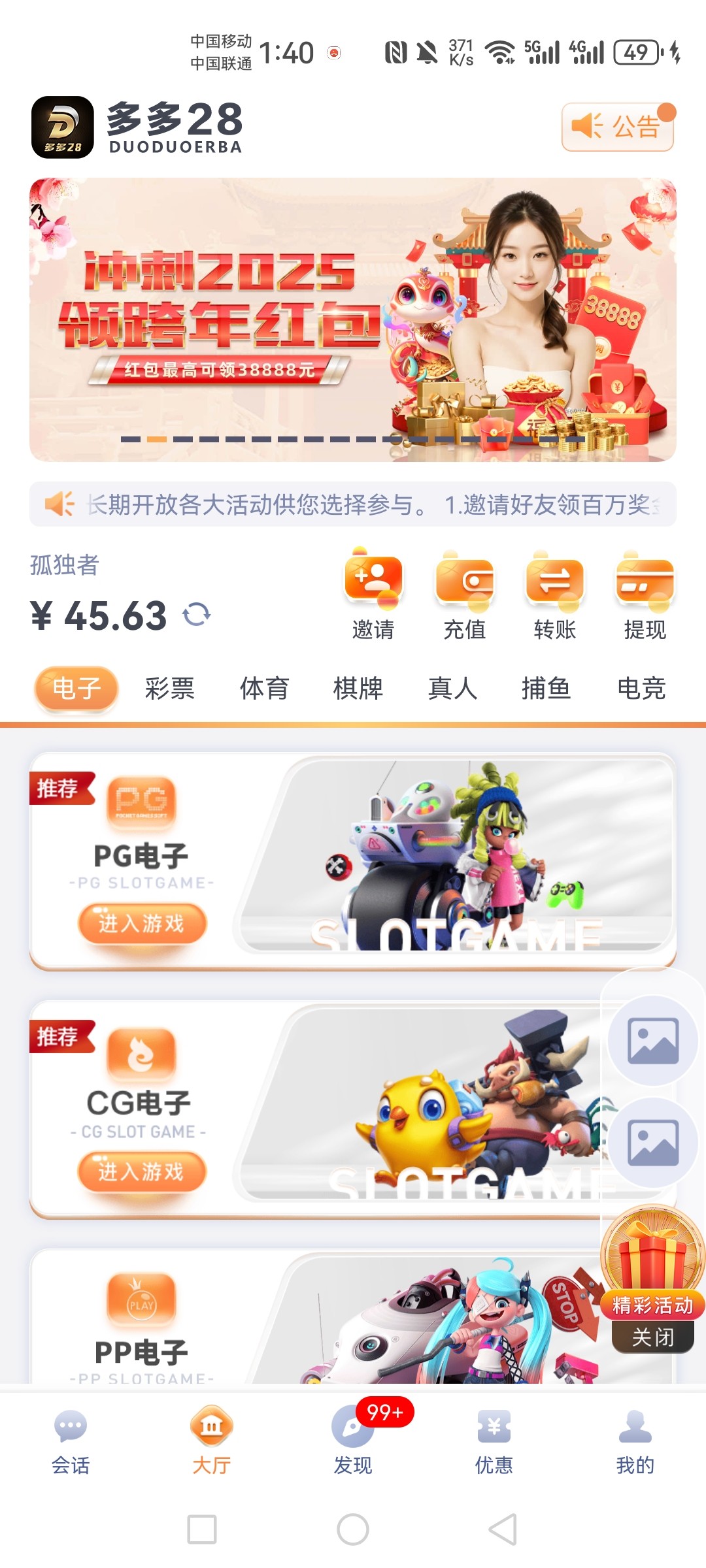This screenshot has height=1568, width=706.
Task: Switch to the 电竞 category tab
Action: click(641, 689)
